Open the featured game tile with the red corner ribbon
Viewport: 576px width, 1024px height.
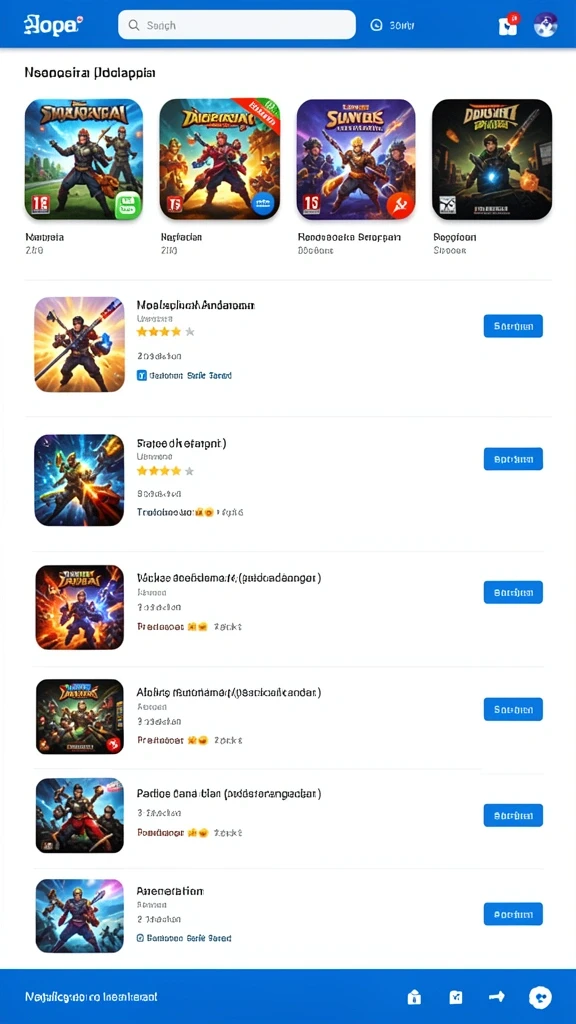pyautogui.click(x=219, y=159)
